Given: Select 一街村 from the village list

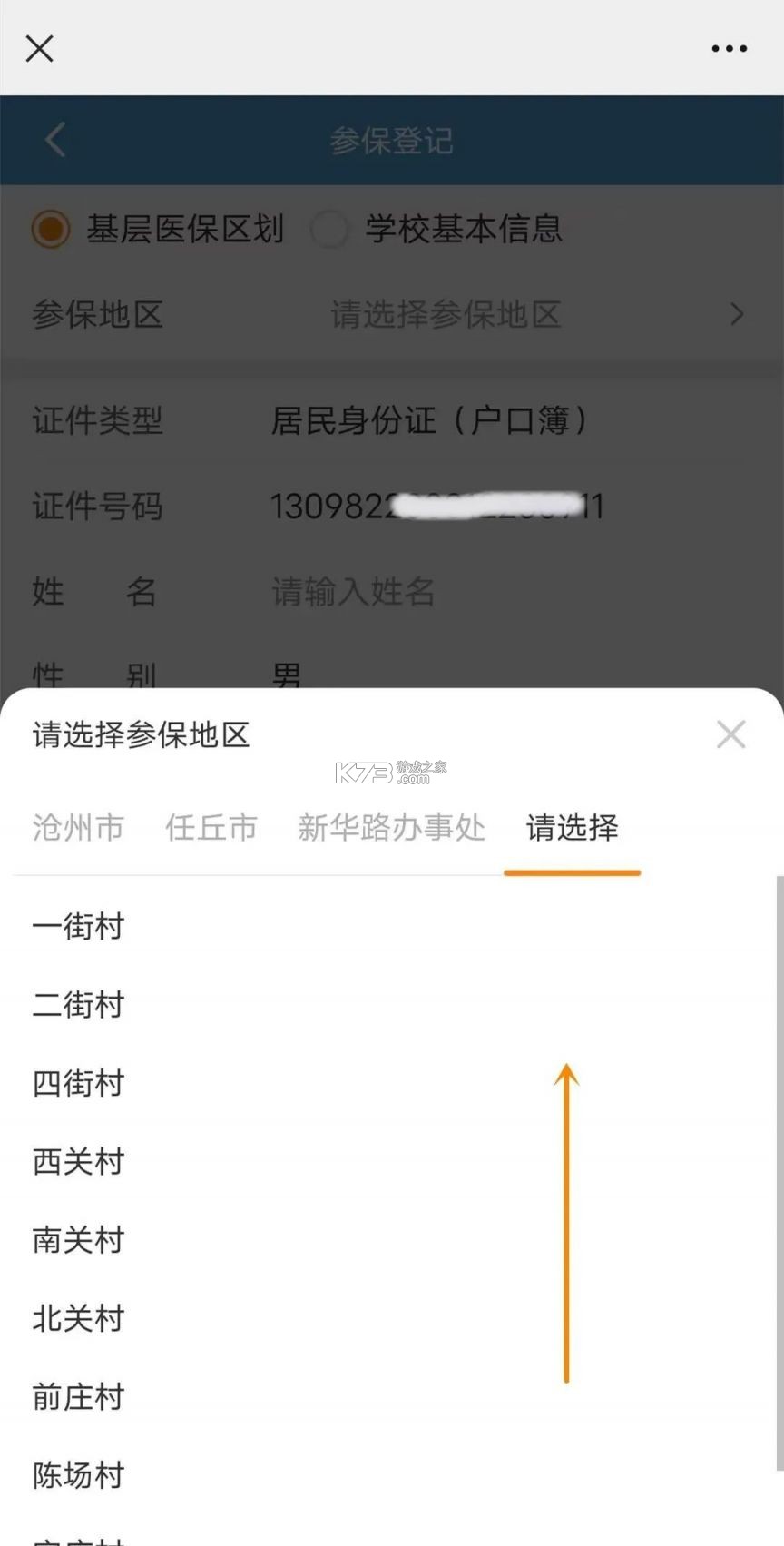Looking at the screenshot, I should point(78,927).
